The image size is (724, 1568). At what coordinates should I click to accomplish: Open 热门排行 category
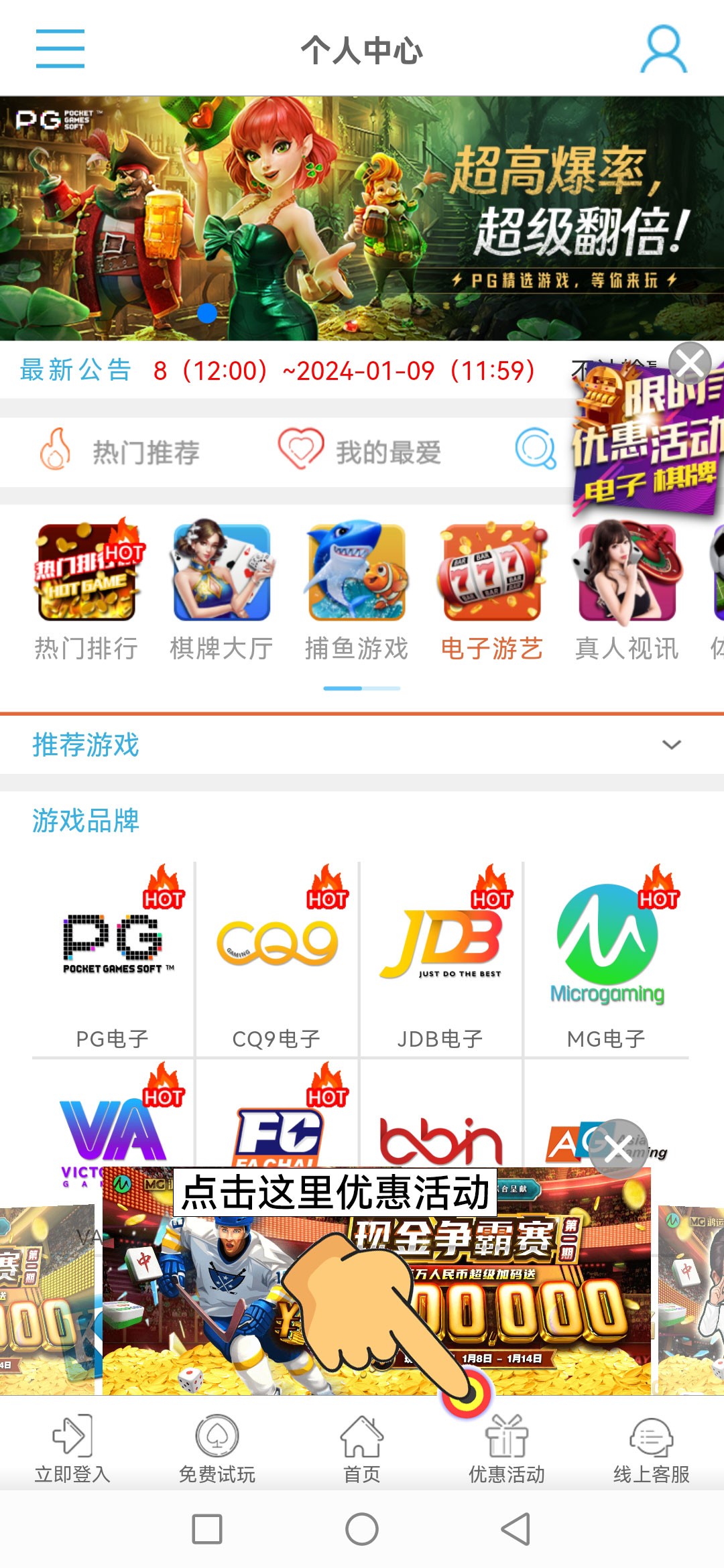pos(87,591)
